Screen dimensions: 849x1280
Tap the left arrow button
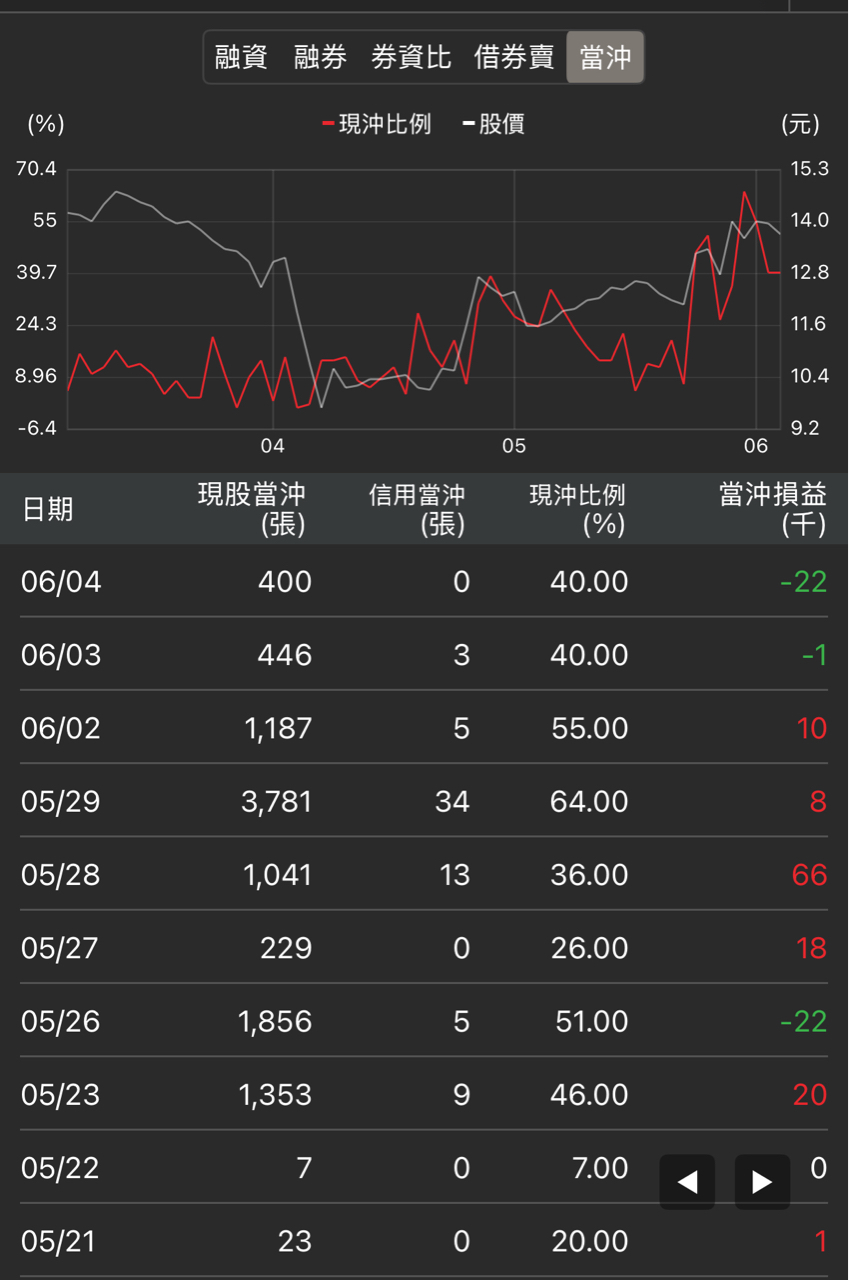(x=687, y=1182)
